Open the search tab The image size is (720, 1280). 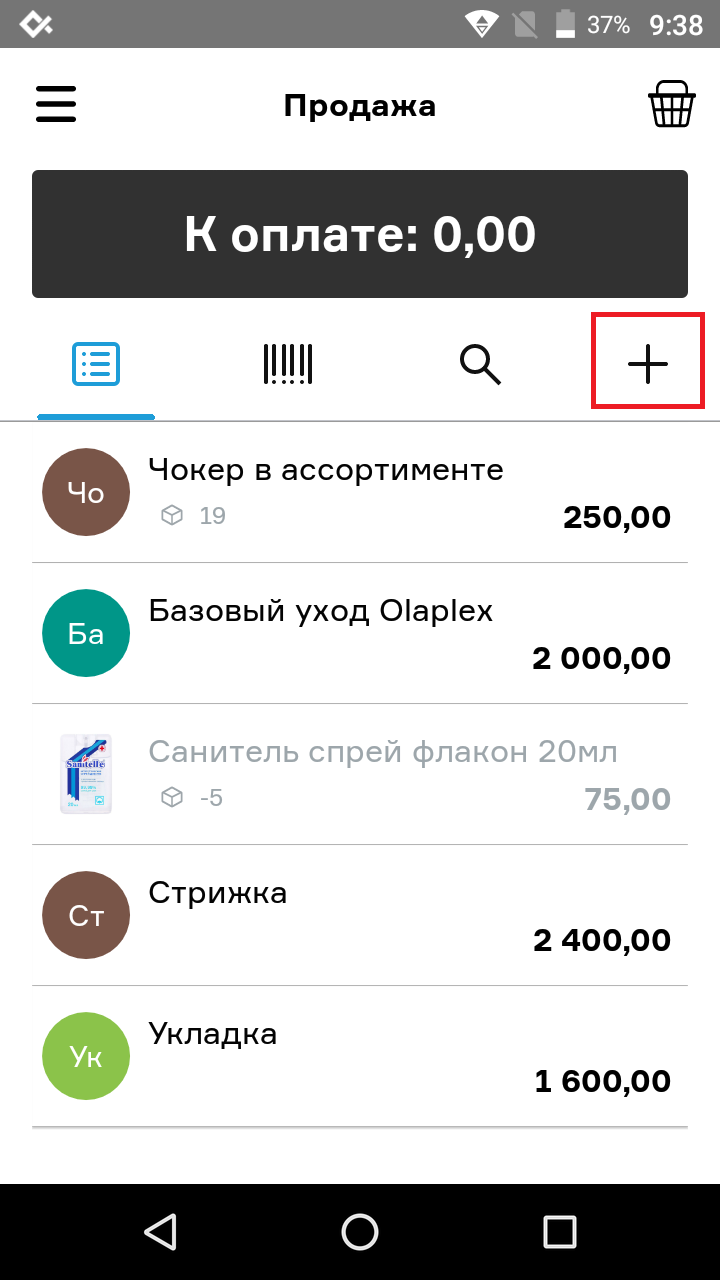click(x=480, y=364)
